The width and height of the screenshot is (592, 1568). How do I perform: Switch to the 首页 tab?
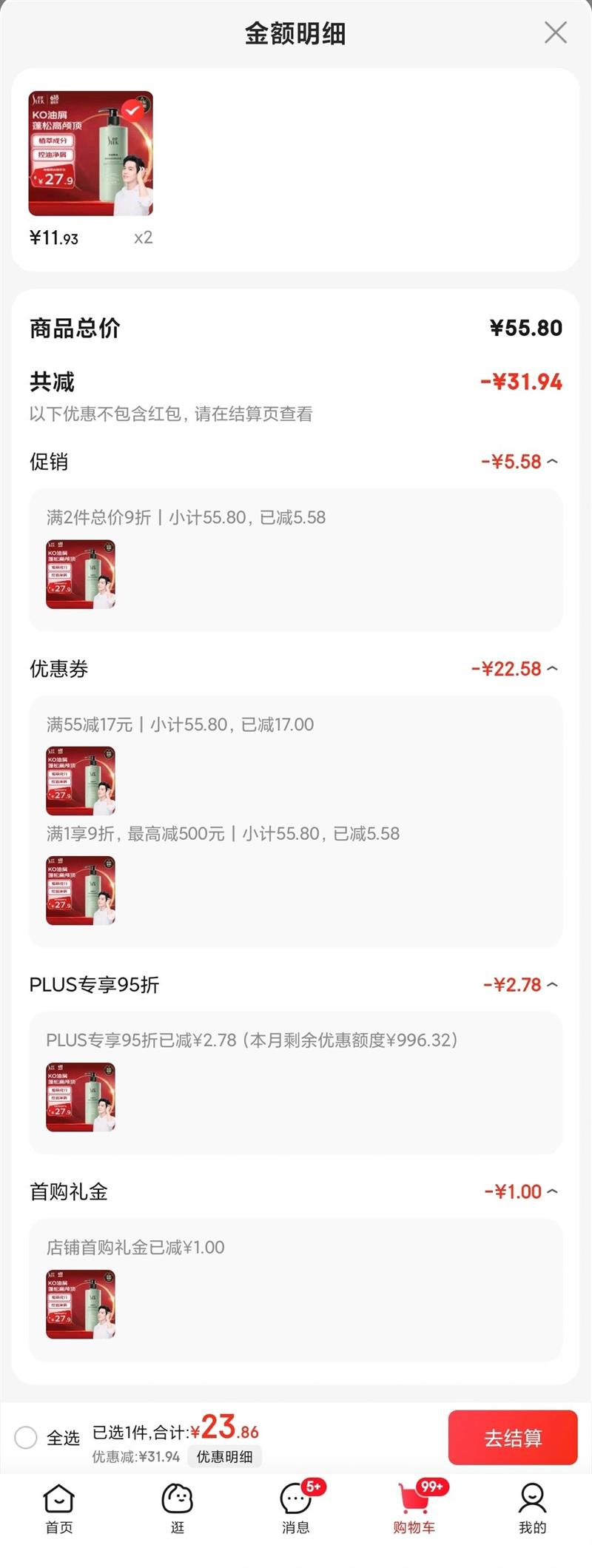(59, 1510)
